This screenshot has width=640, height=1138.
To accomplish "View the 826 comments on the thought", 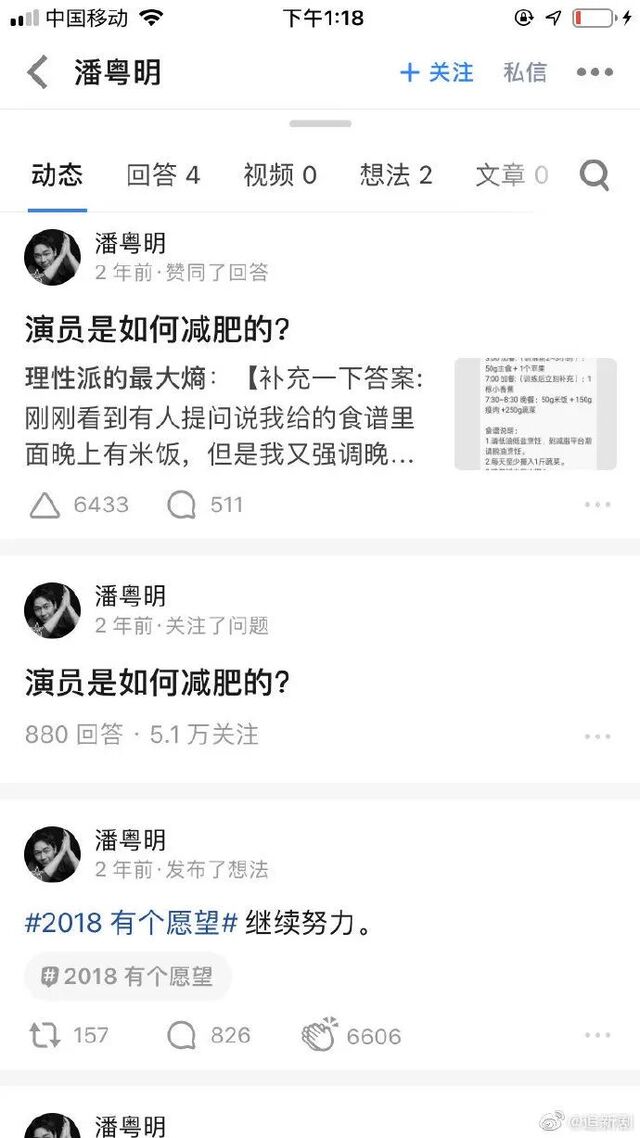I will click(182, 1035).
